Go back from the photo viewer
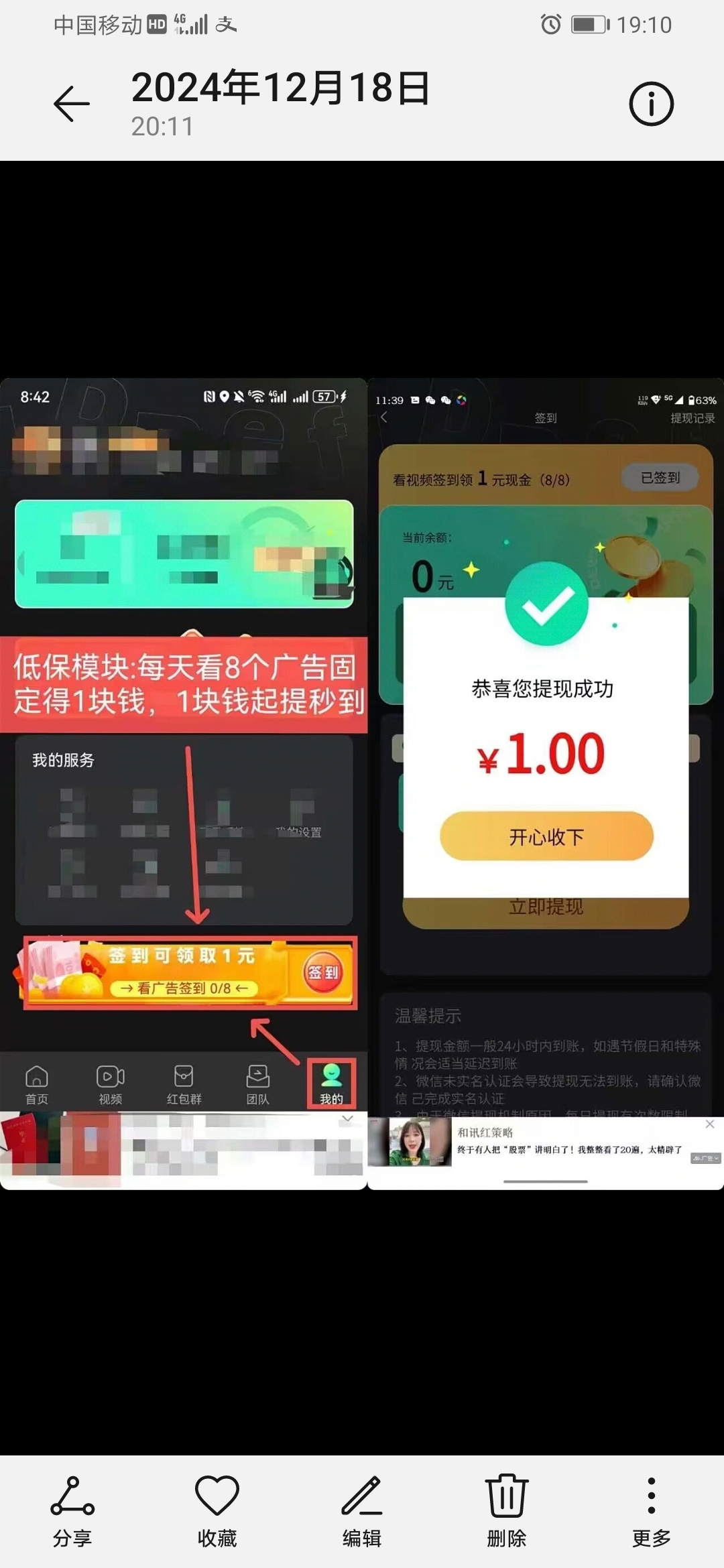The image size is (724, 1568). [x=72, y=104]
